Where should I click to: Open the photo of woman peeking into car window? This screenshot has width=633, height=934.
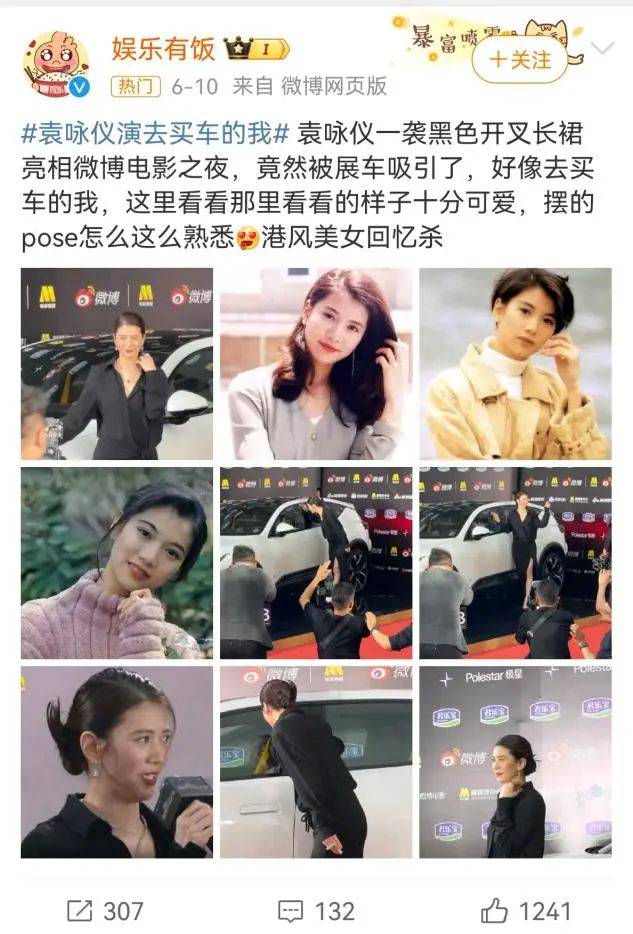point(315,762)
